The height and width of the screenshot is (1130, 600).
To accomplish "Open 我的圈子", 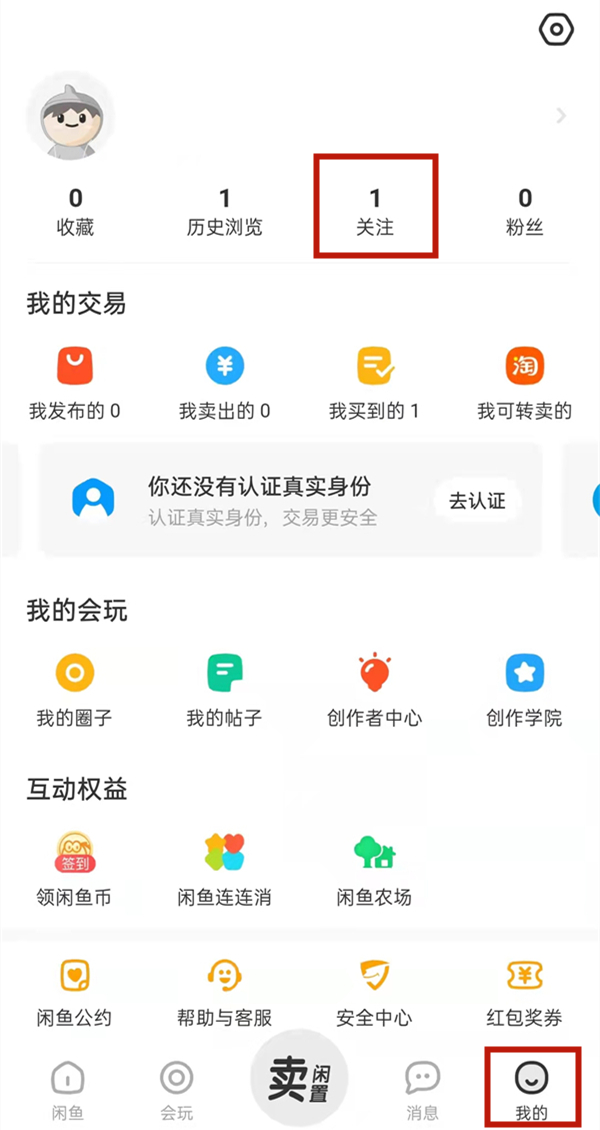I will (x=75, y=689).
